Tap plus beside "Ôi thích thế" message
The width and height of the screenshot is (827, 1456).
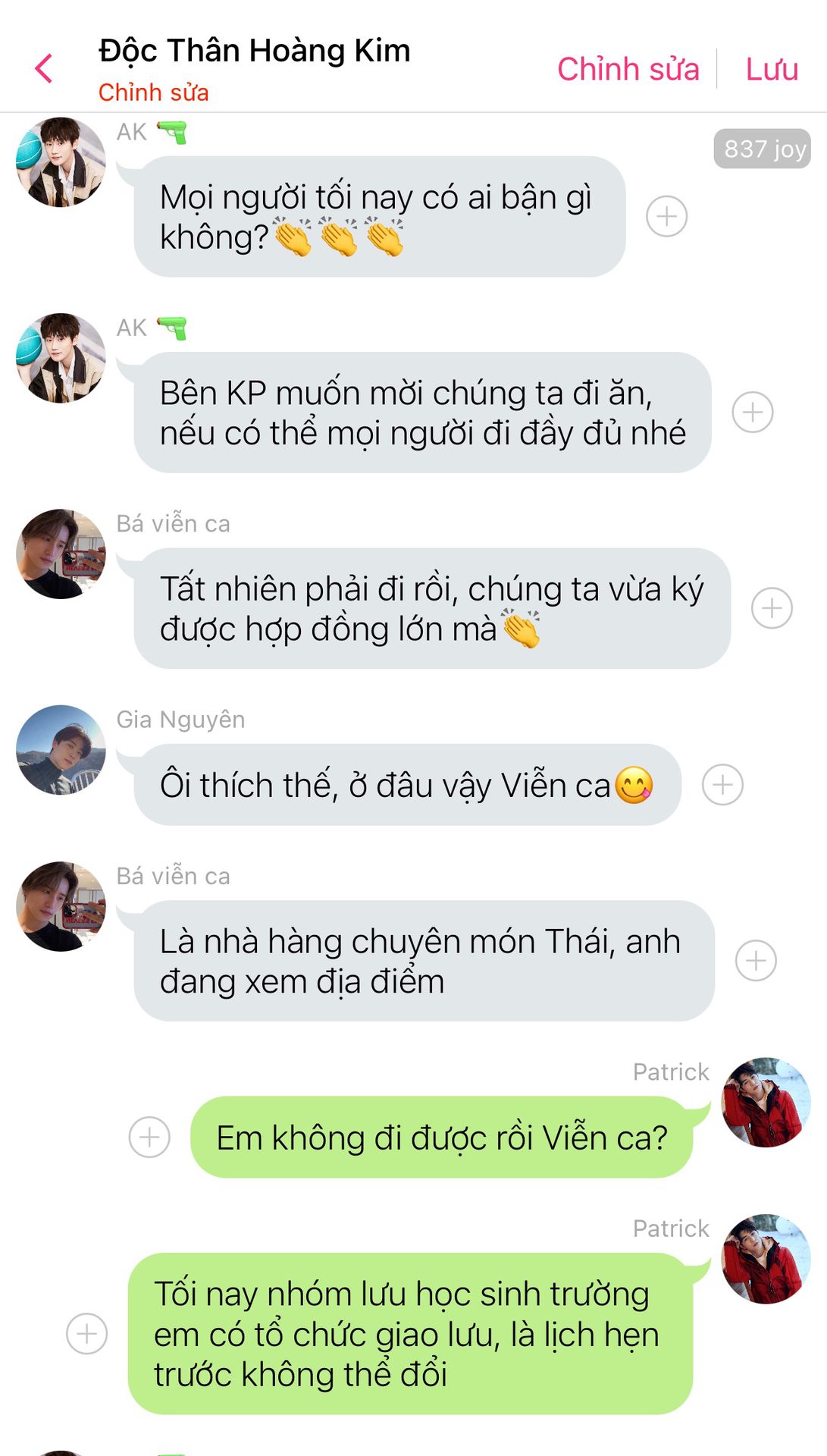click(722, 784)
